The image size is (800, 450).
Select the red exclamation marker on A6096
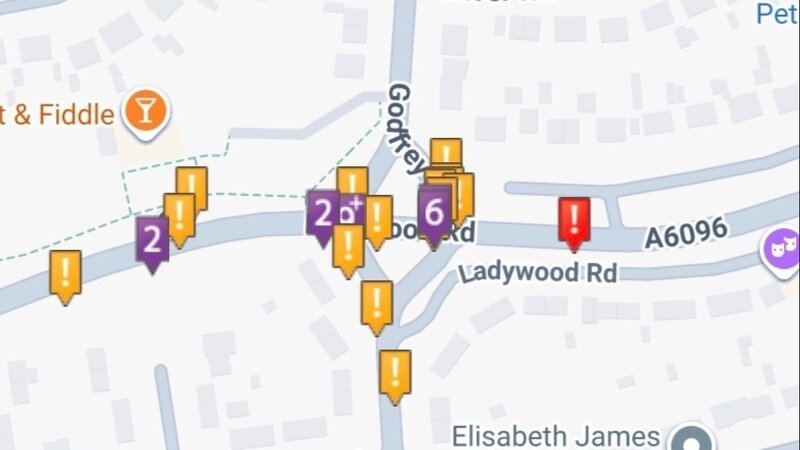(x=574, y=219)
